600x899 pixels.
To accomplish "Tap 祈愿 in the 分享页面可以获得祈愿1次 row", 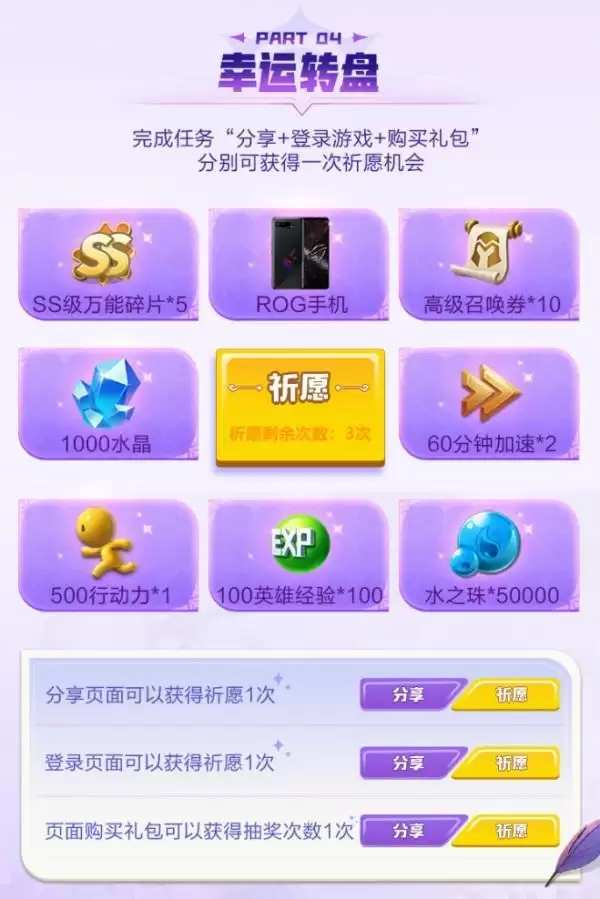I will tap(510, 695).
